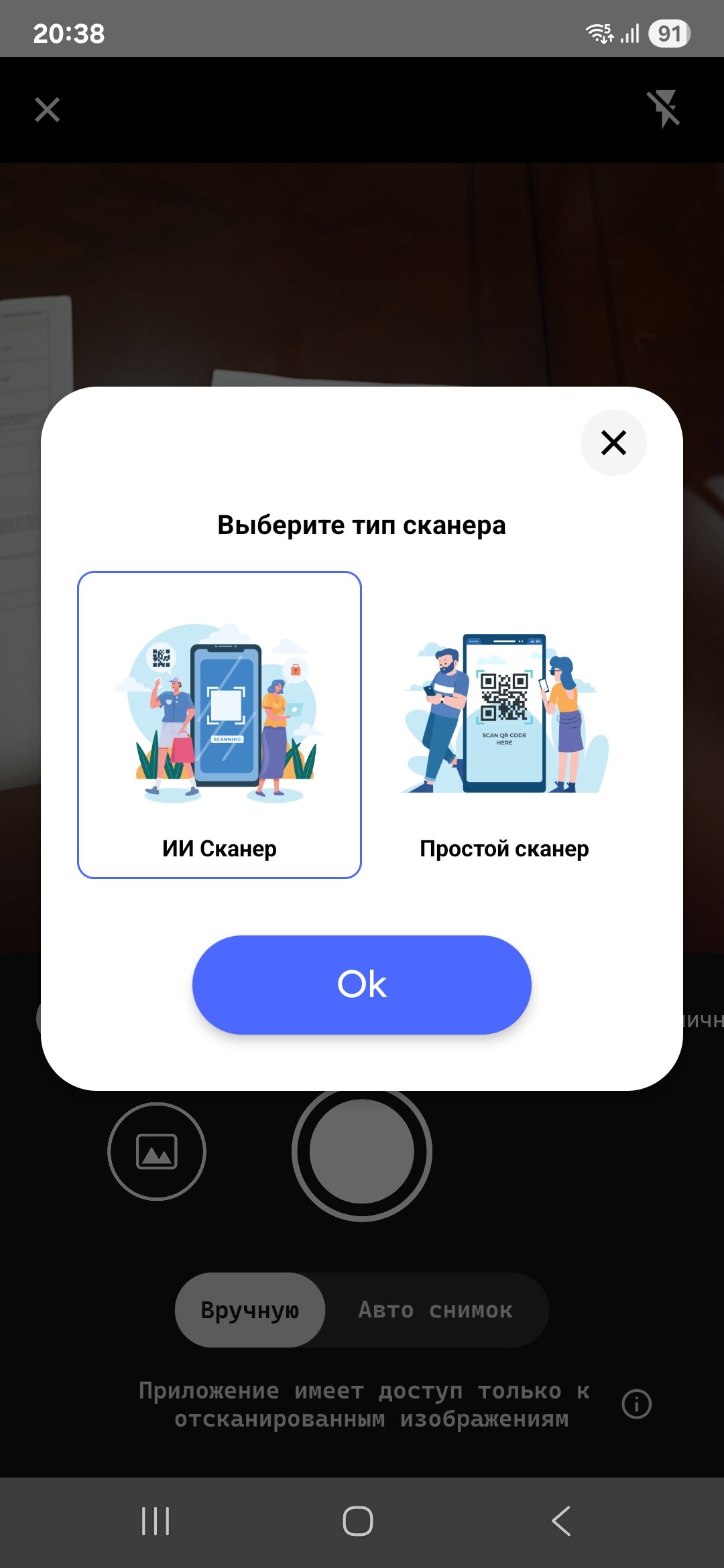Open the privacy info icon
Viewport: 724px width, 1568px height.
(x=636, y=1404)
